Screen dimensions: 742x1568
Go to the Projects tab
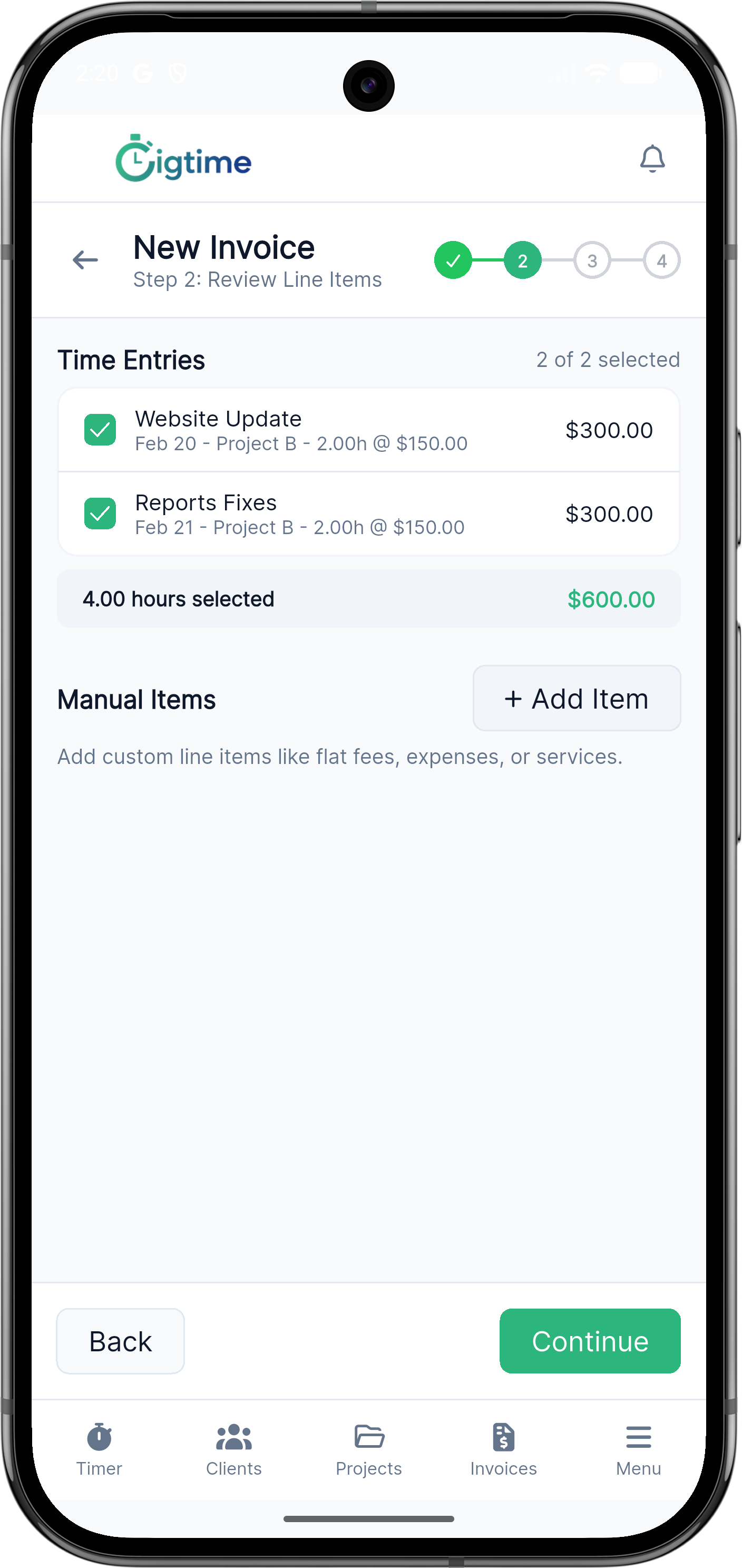click(x=368, y=1450)
